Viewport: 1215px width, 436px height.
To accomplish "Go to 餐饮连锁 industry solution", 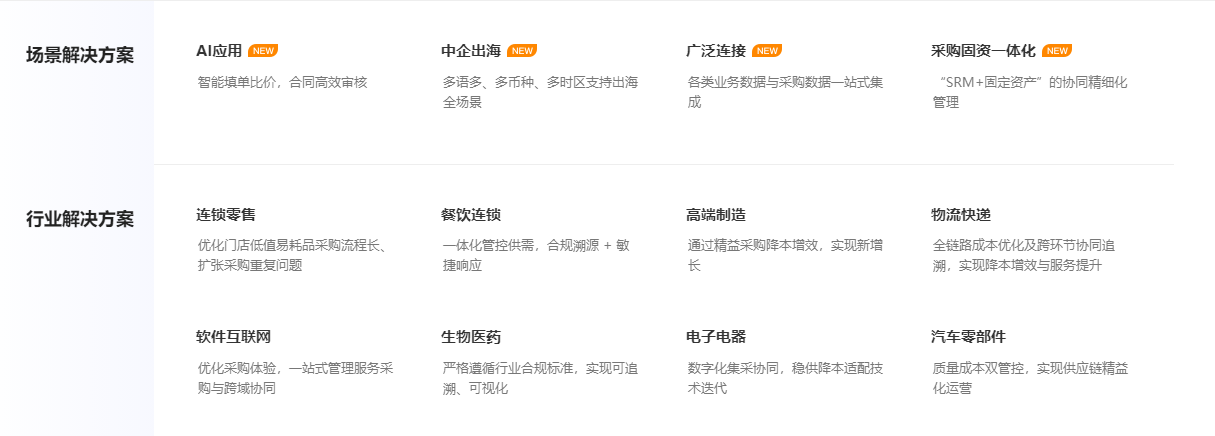I will click(471, 215).
